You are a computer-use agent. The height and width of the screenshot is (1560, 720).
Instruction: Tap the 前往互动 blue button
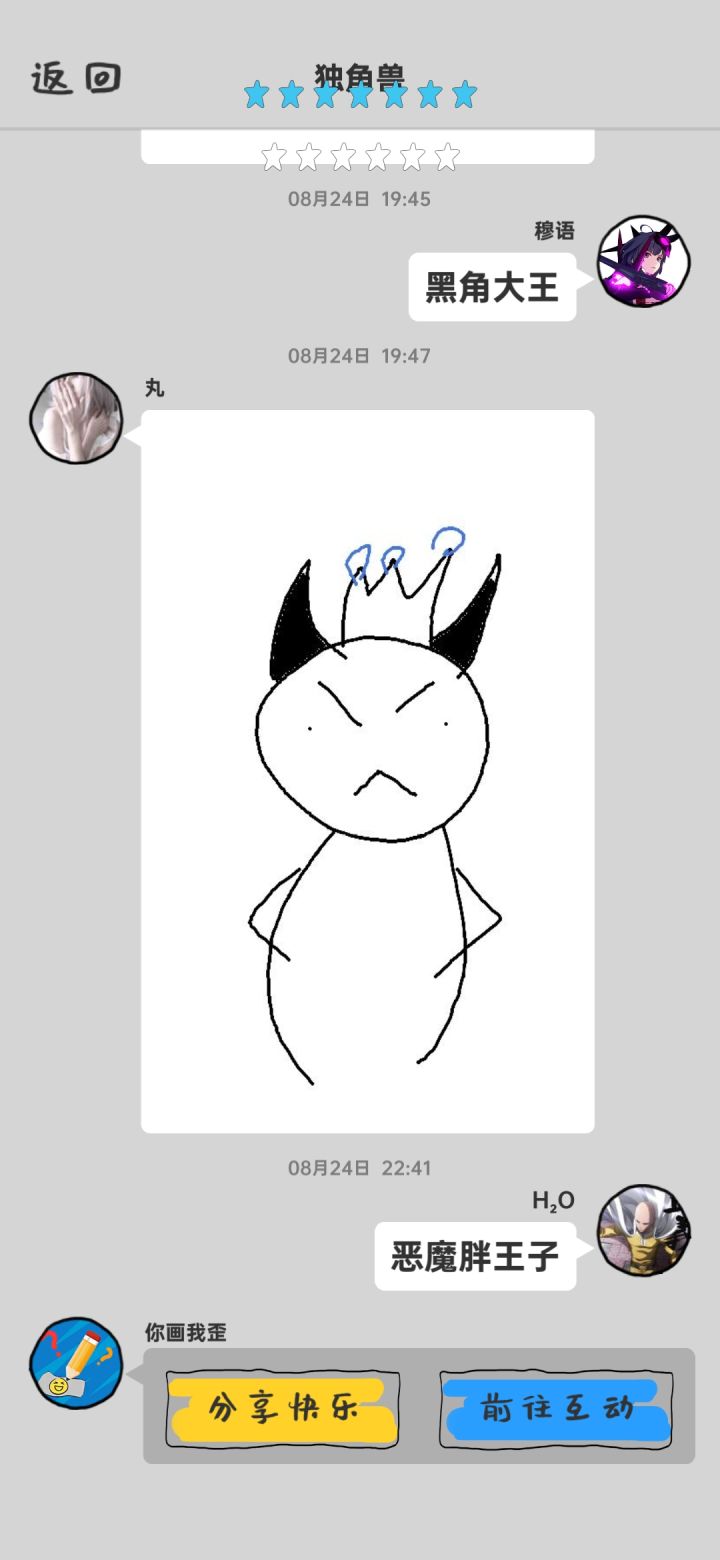pos(556,1409)
